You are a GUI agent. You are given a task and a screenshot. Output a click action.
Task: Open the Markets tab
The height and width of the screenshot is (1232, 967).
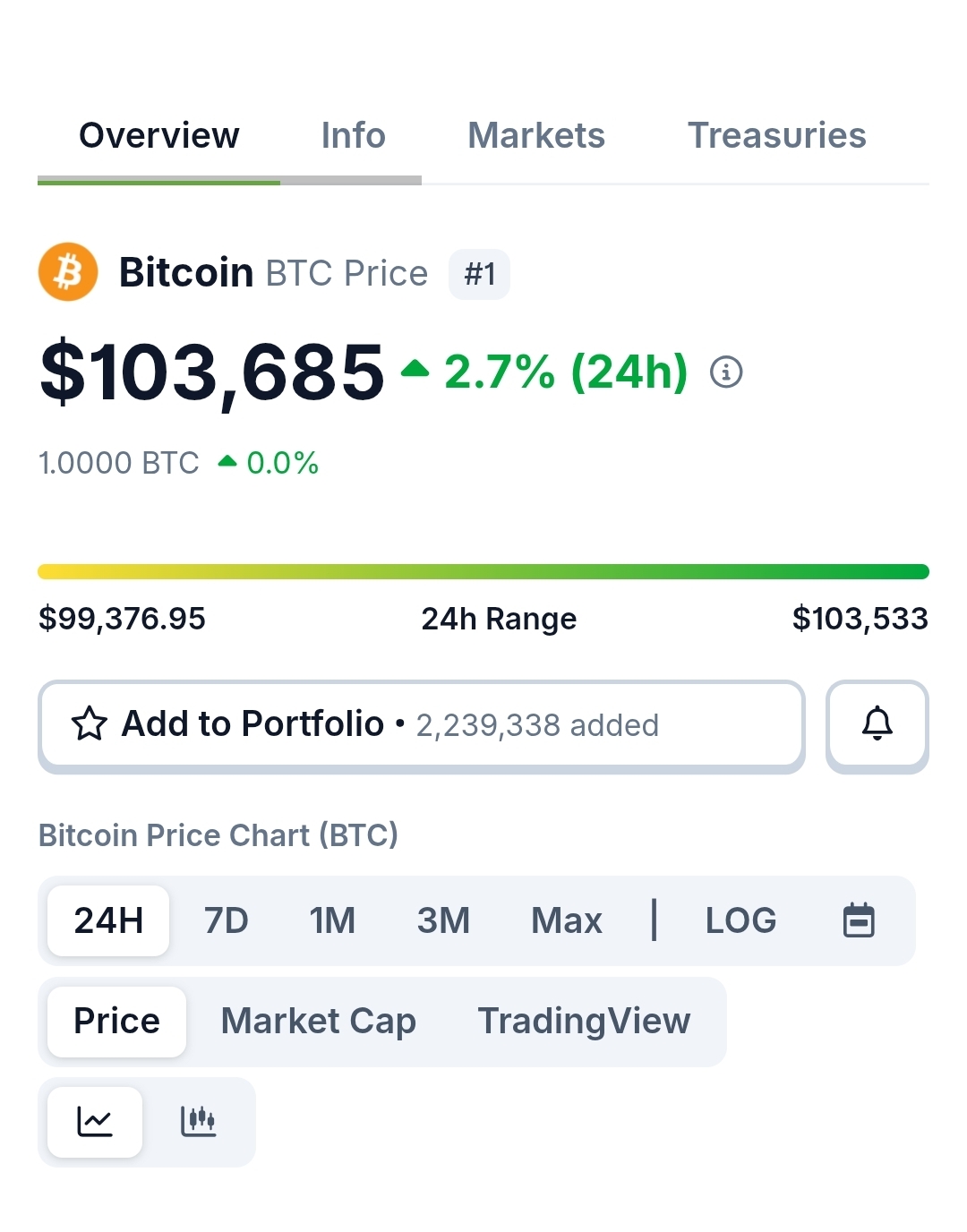click(x=535, y=136)
